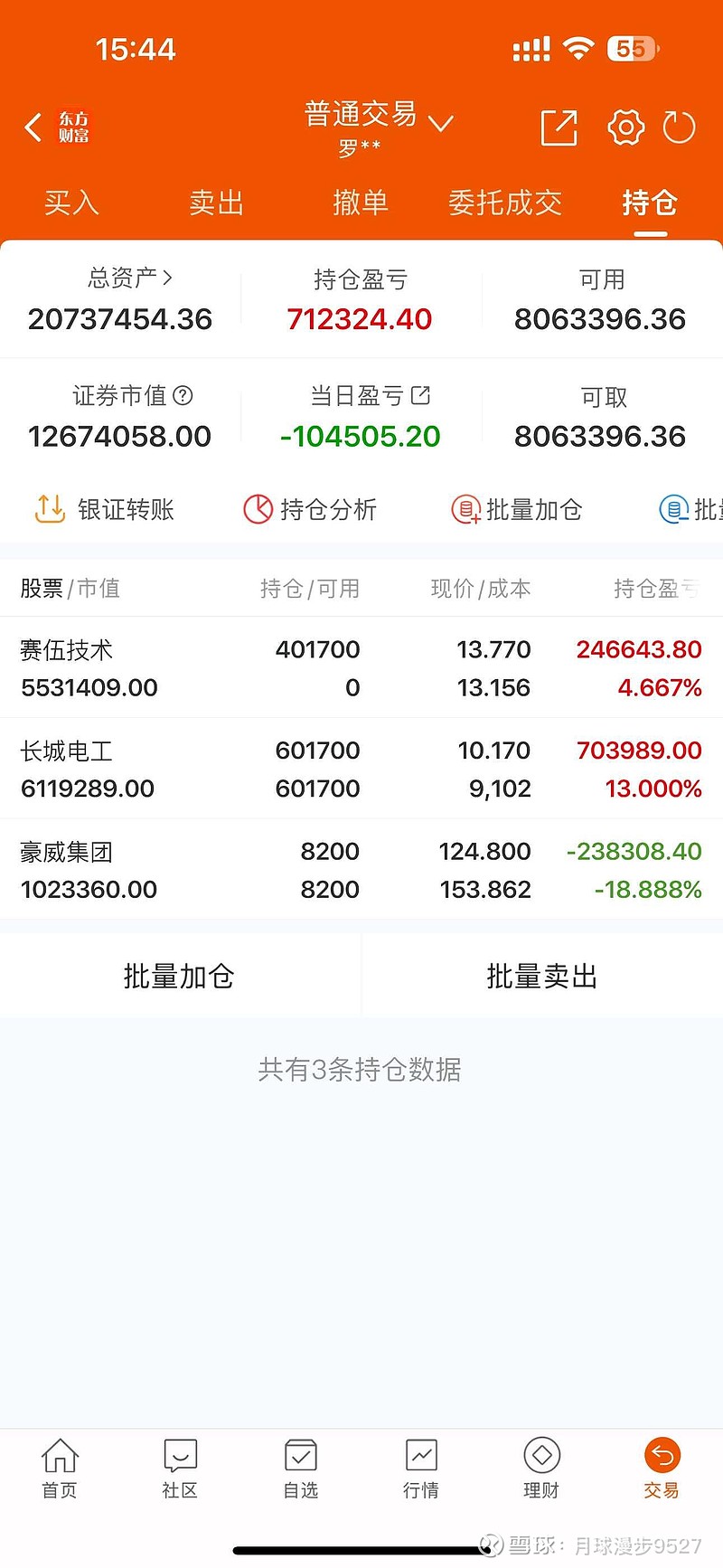
Task: Open the 豪威集团 holding row
Action: click(x=361, y=870)
